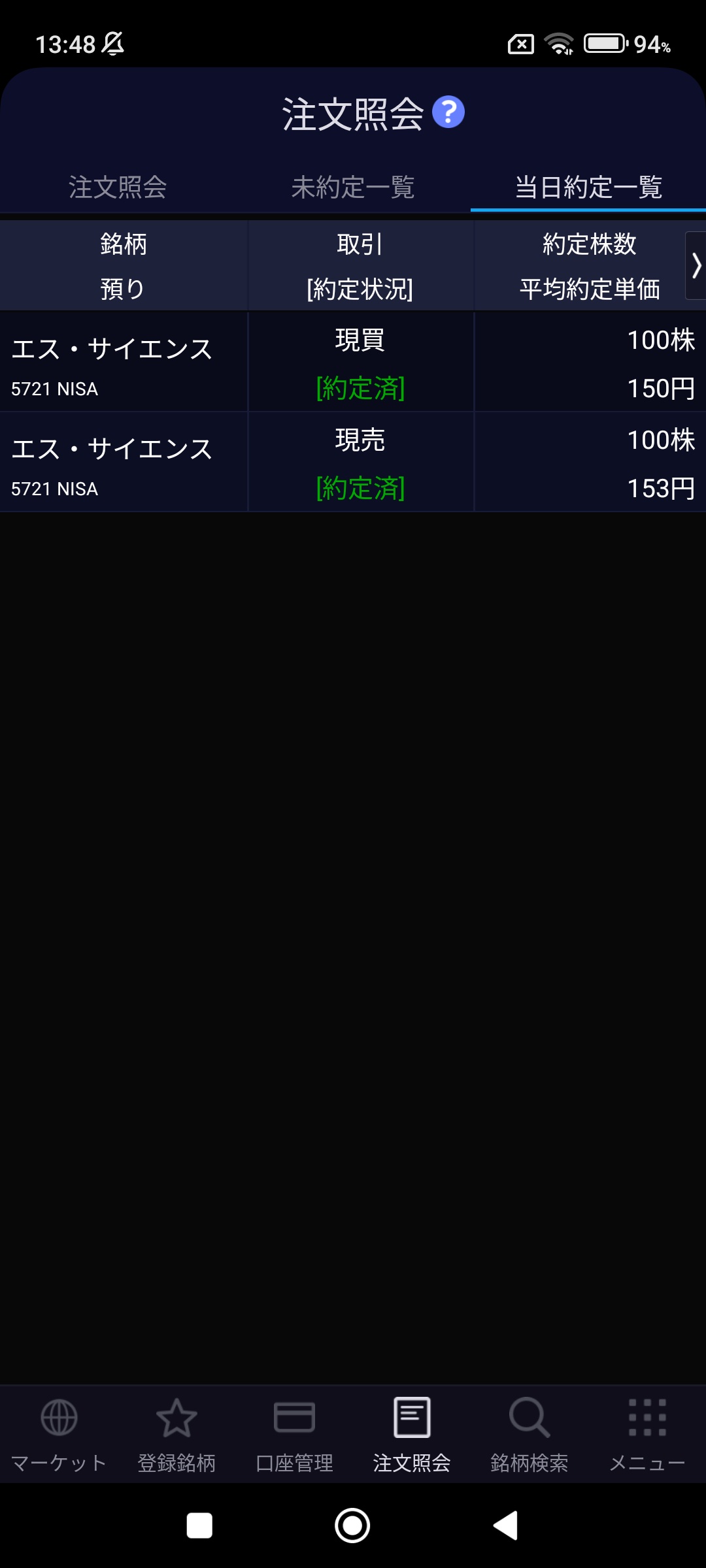This screenshot has width=706, height=1568.
Task: Switch to the 注文照会 top tab
Action: coord(118,188)
